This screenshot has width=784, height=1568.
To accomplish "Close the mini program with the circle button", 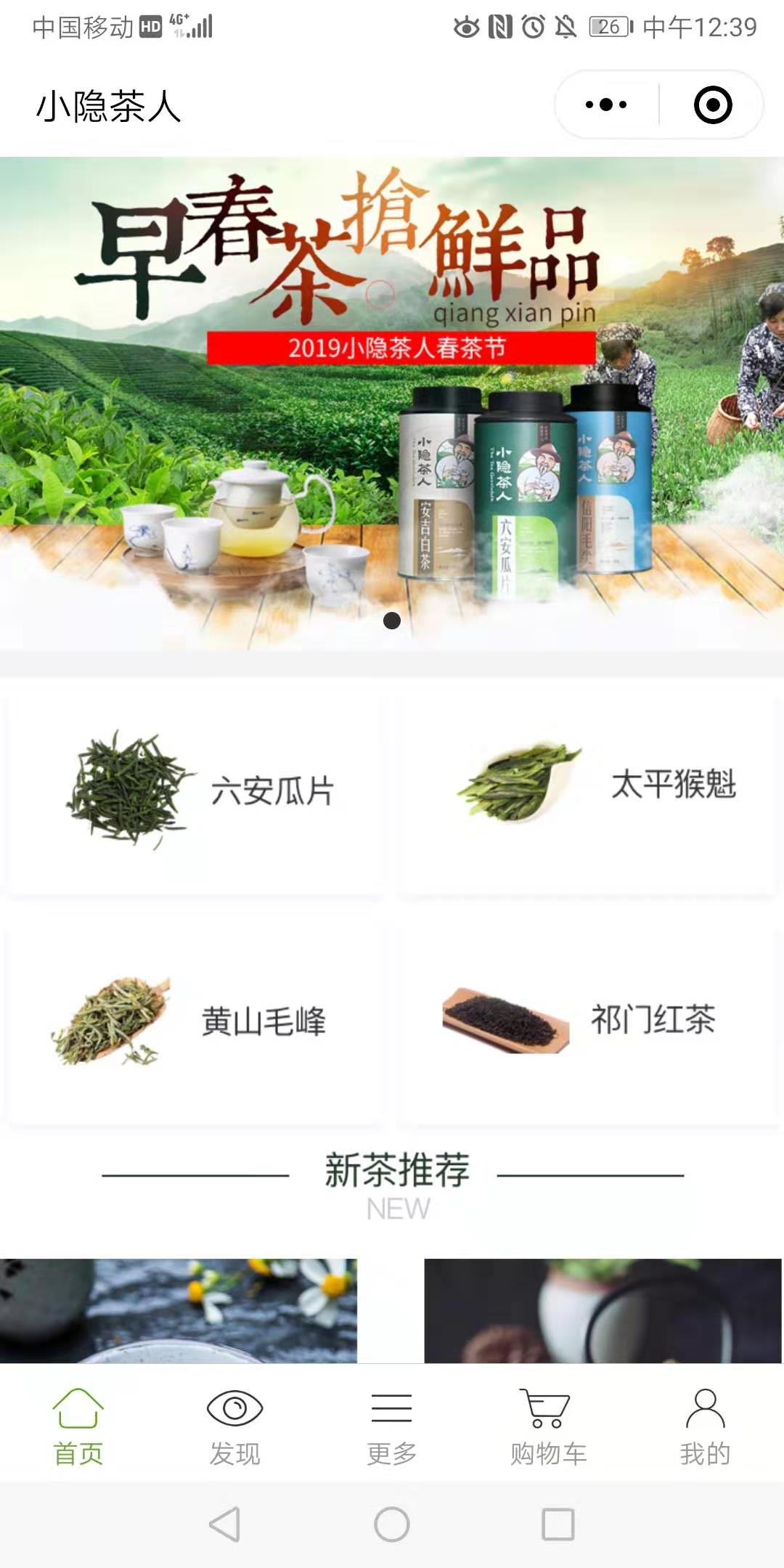I will click(712, 105).
